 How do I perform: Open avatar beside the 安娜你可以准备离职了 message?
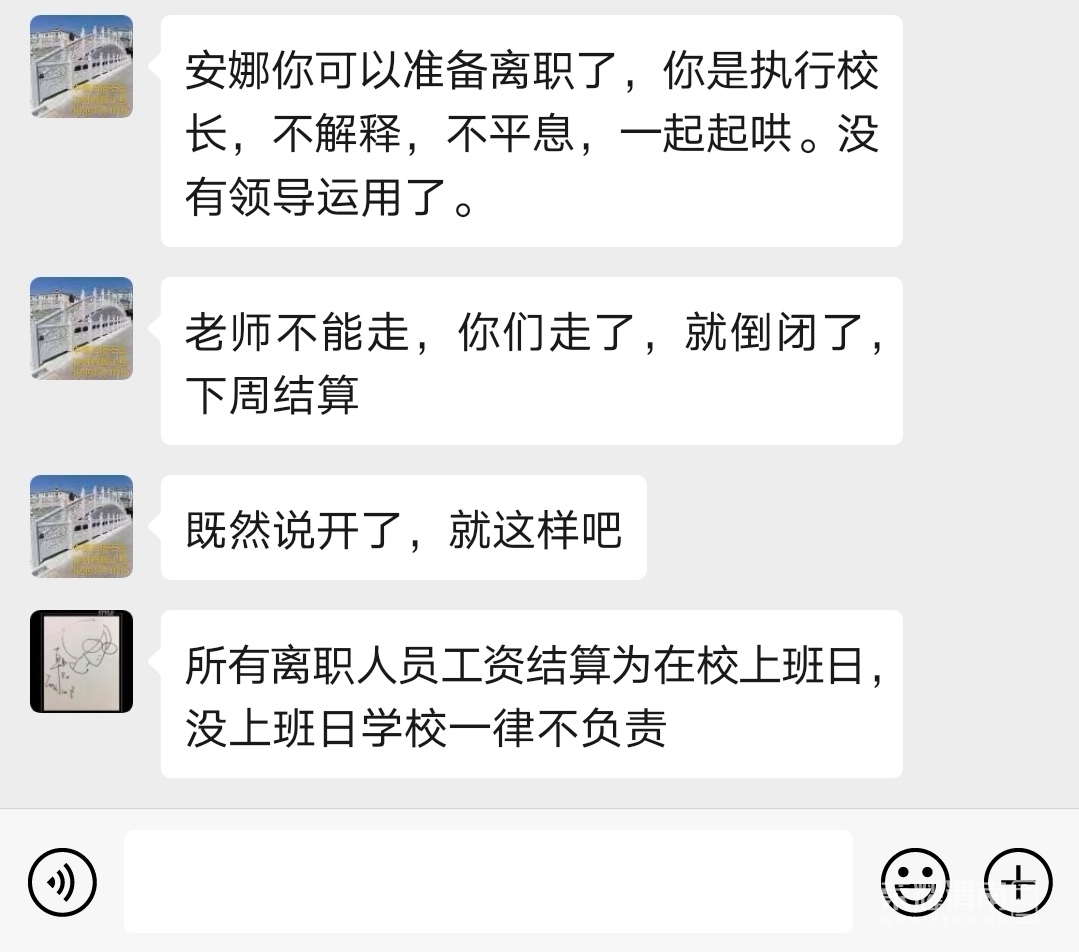pos(81,66)
